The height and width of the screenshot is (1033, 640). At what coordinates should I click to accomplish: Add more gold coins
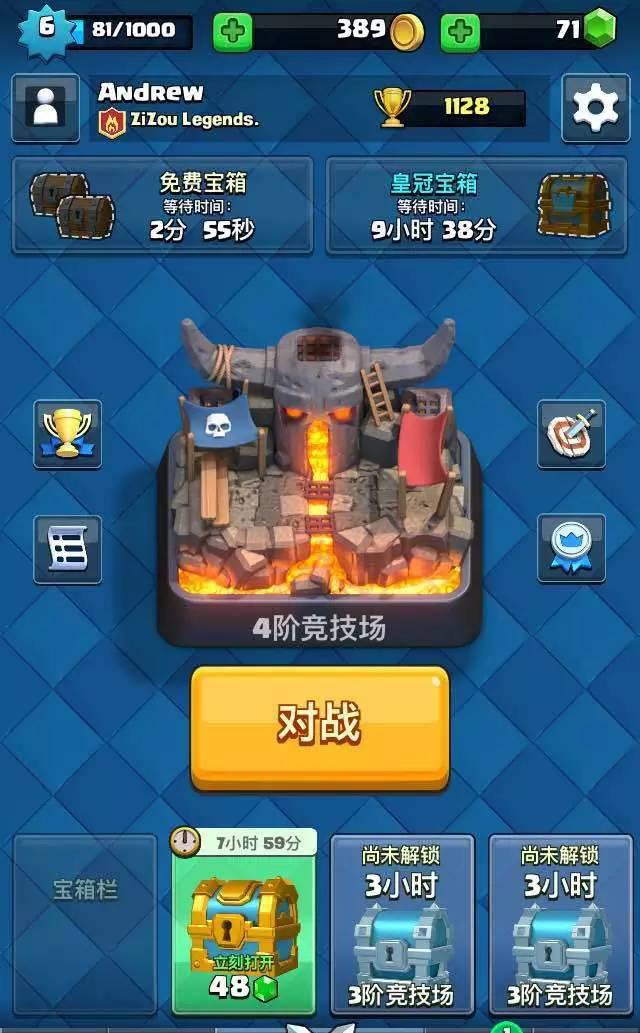click(233, 31)
